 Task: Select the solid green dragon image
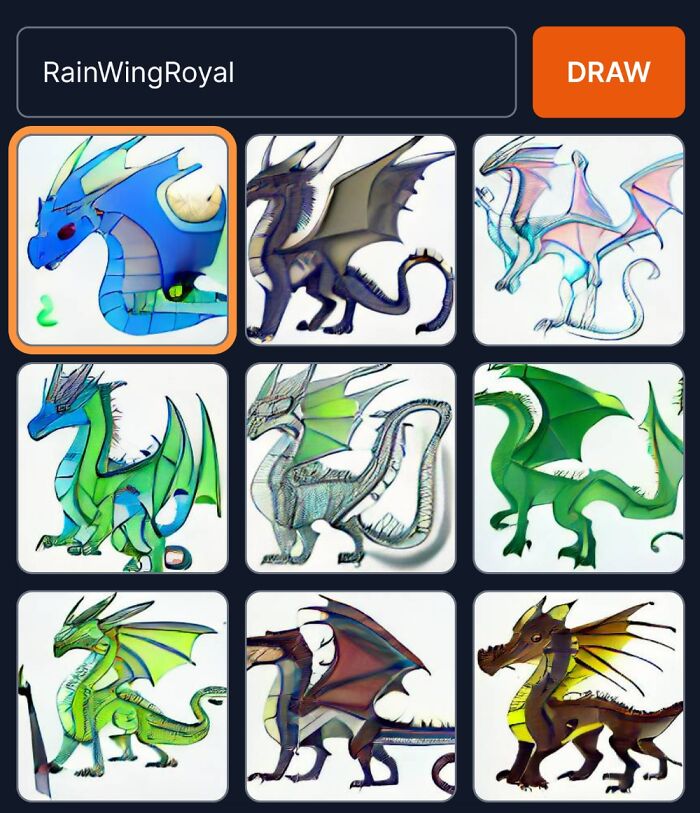pos(578,468)
